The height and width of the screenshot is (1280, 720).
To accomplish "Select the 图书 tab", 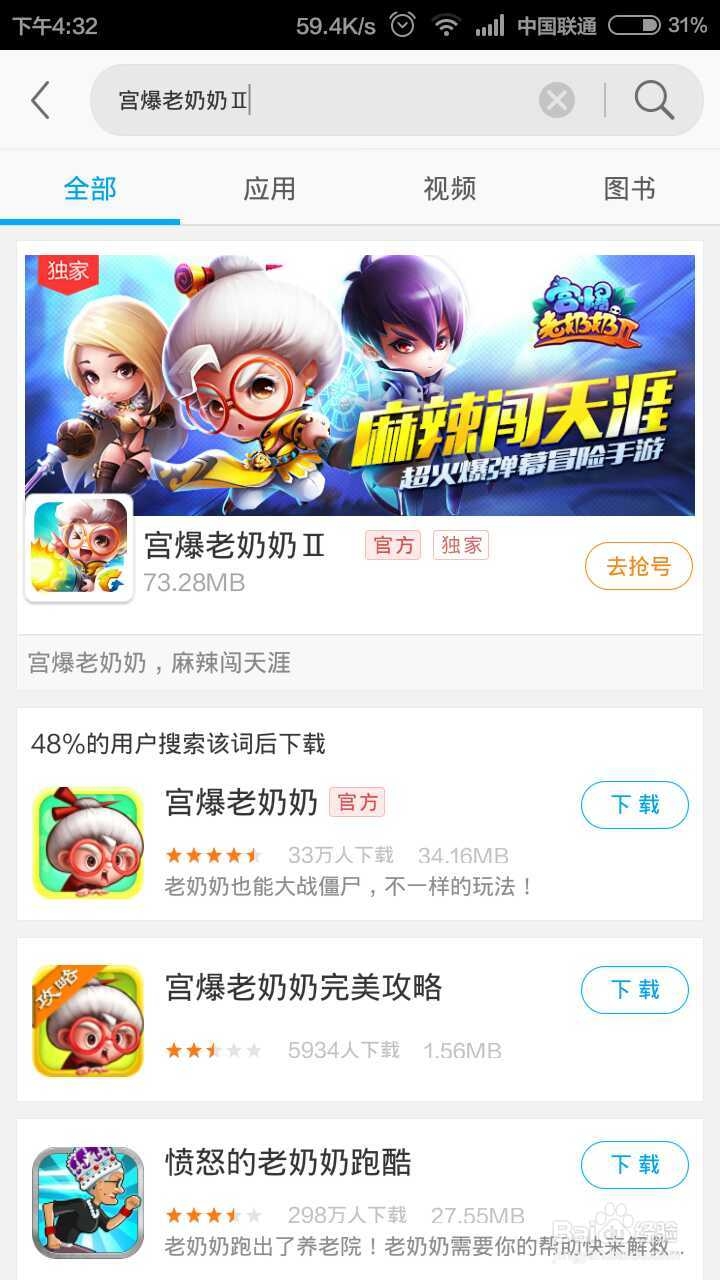I will [x=628, y=187].
